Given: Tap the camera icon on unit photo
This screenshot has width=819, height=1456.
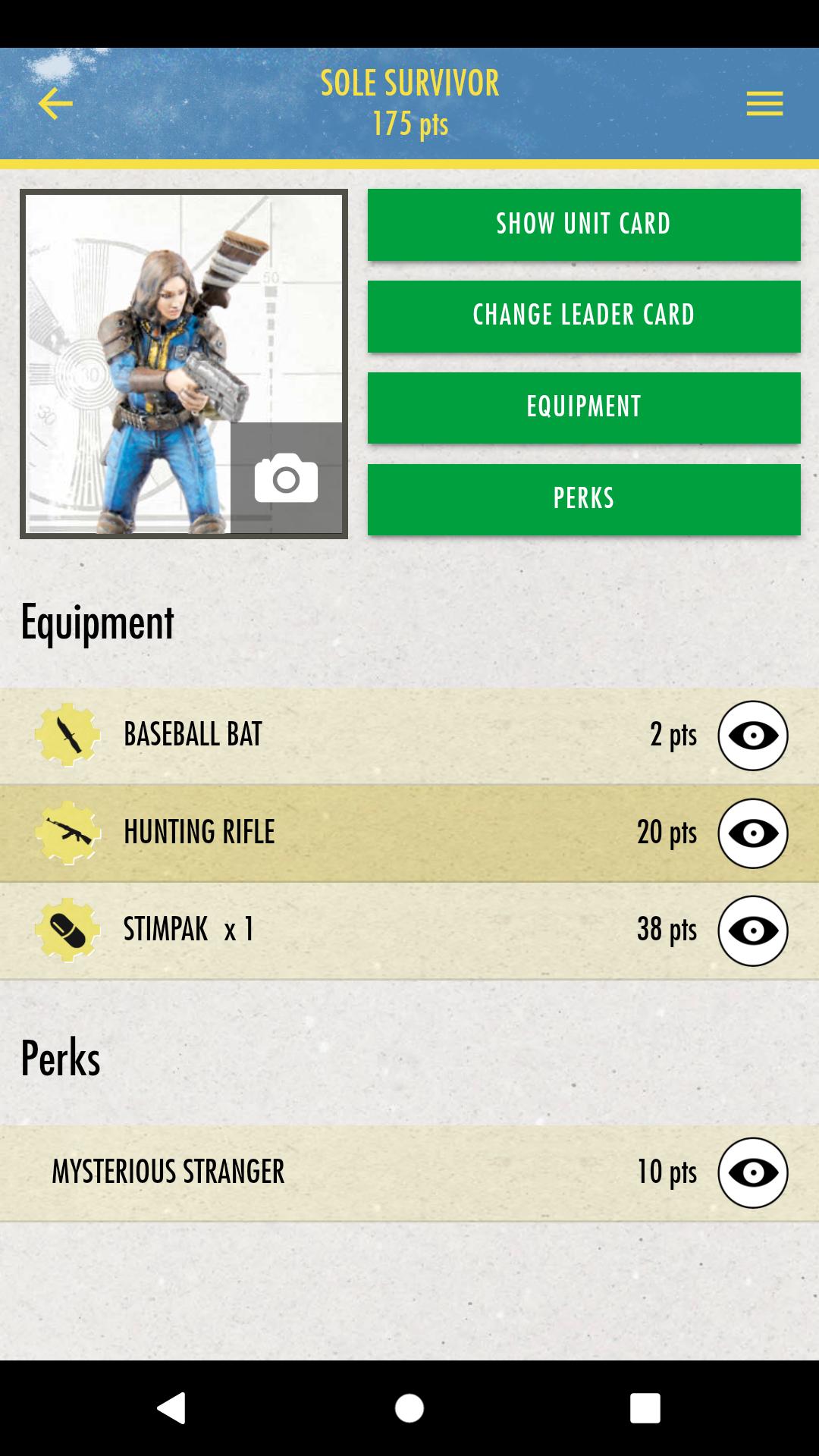Looking at the screenshot, I should (x=286, y=479).
